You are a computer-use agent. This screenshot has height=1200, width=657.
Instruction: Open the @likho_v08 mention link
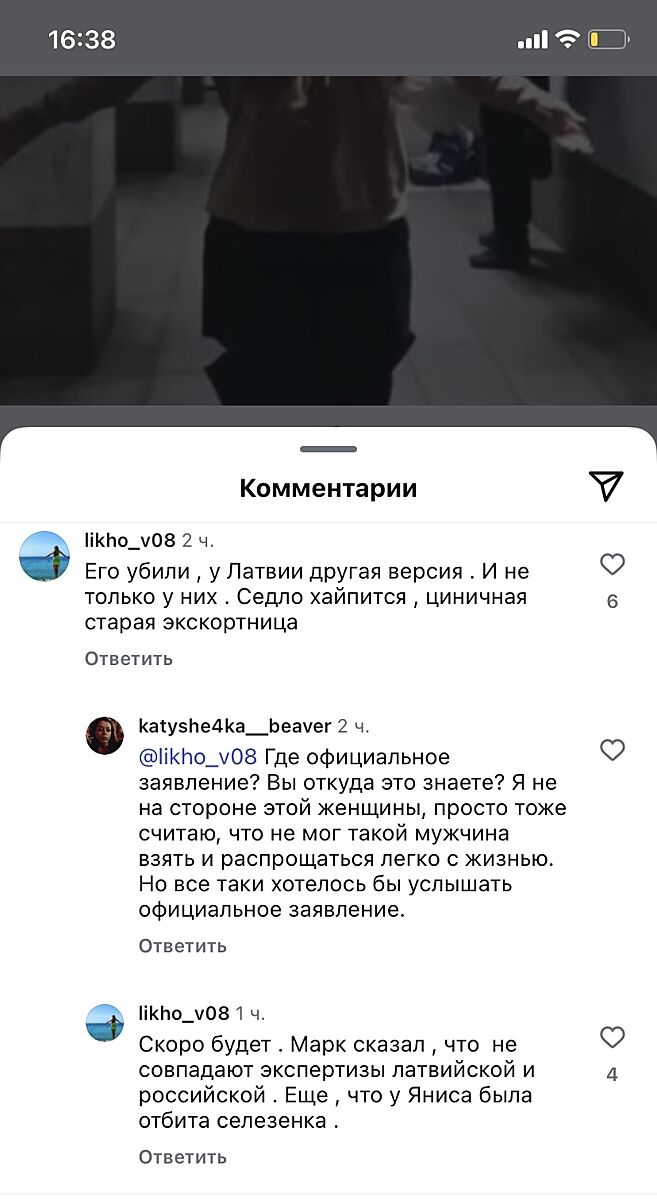(196, 757)
